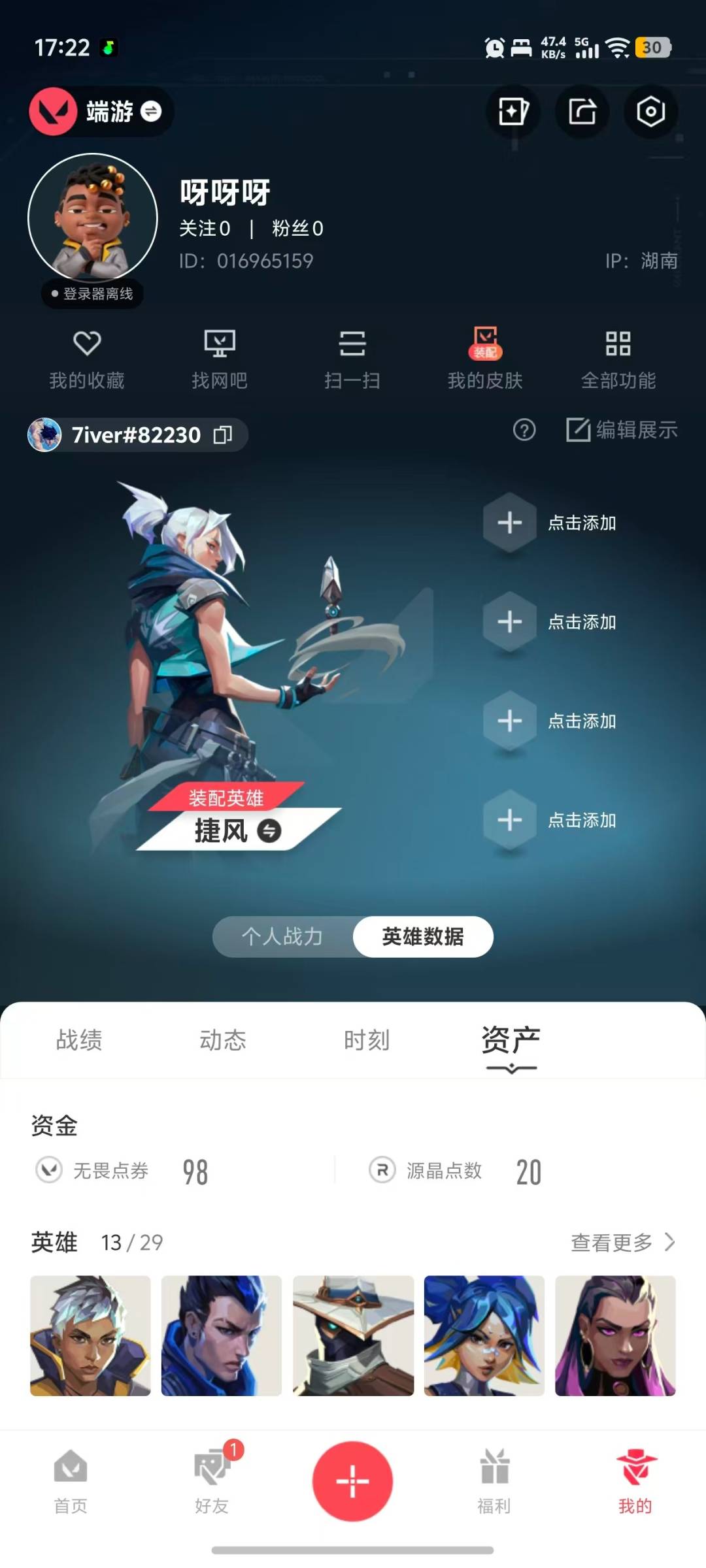This screenshot has width=706, height=1568.
Task: Open 全部功能 grid icon
Action: [x=618, y=358]
